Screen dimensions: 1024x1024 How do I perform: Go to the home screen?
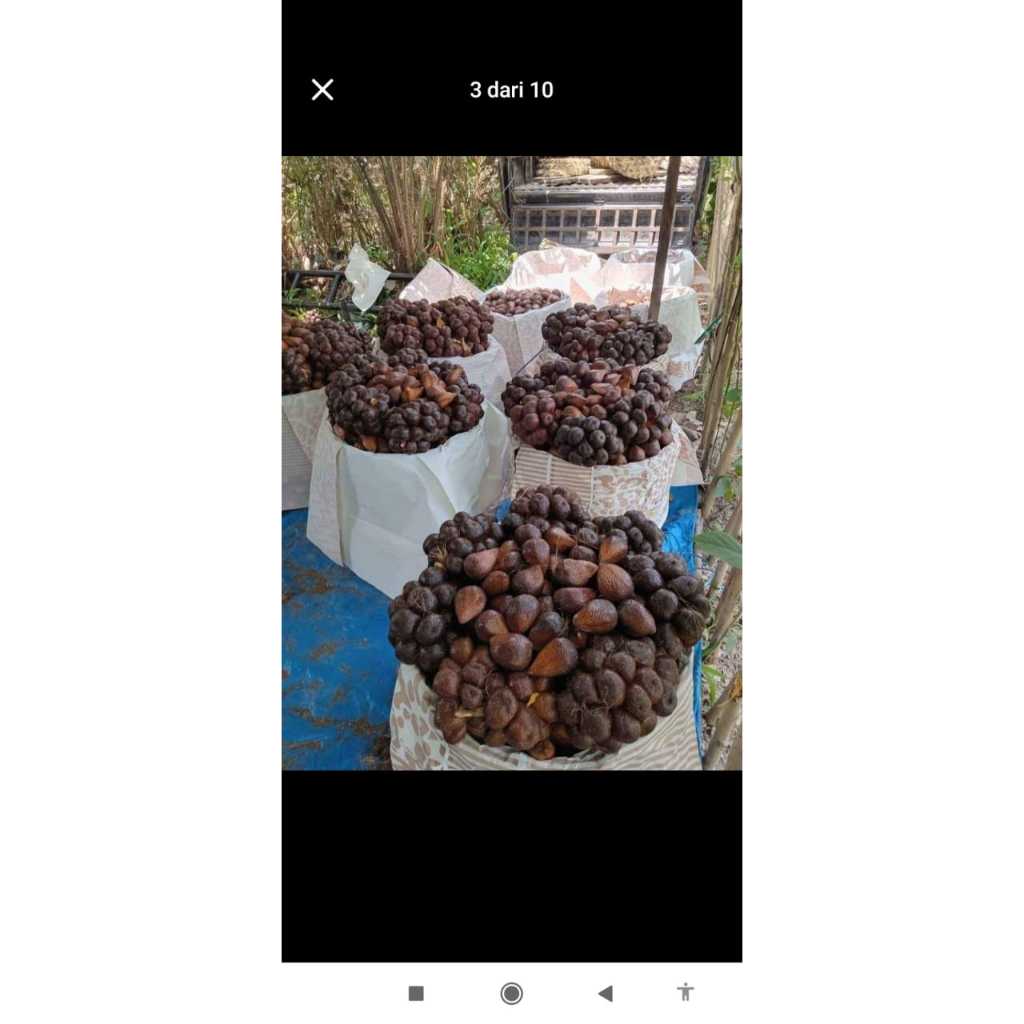point(511,993)
